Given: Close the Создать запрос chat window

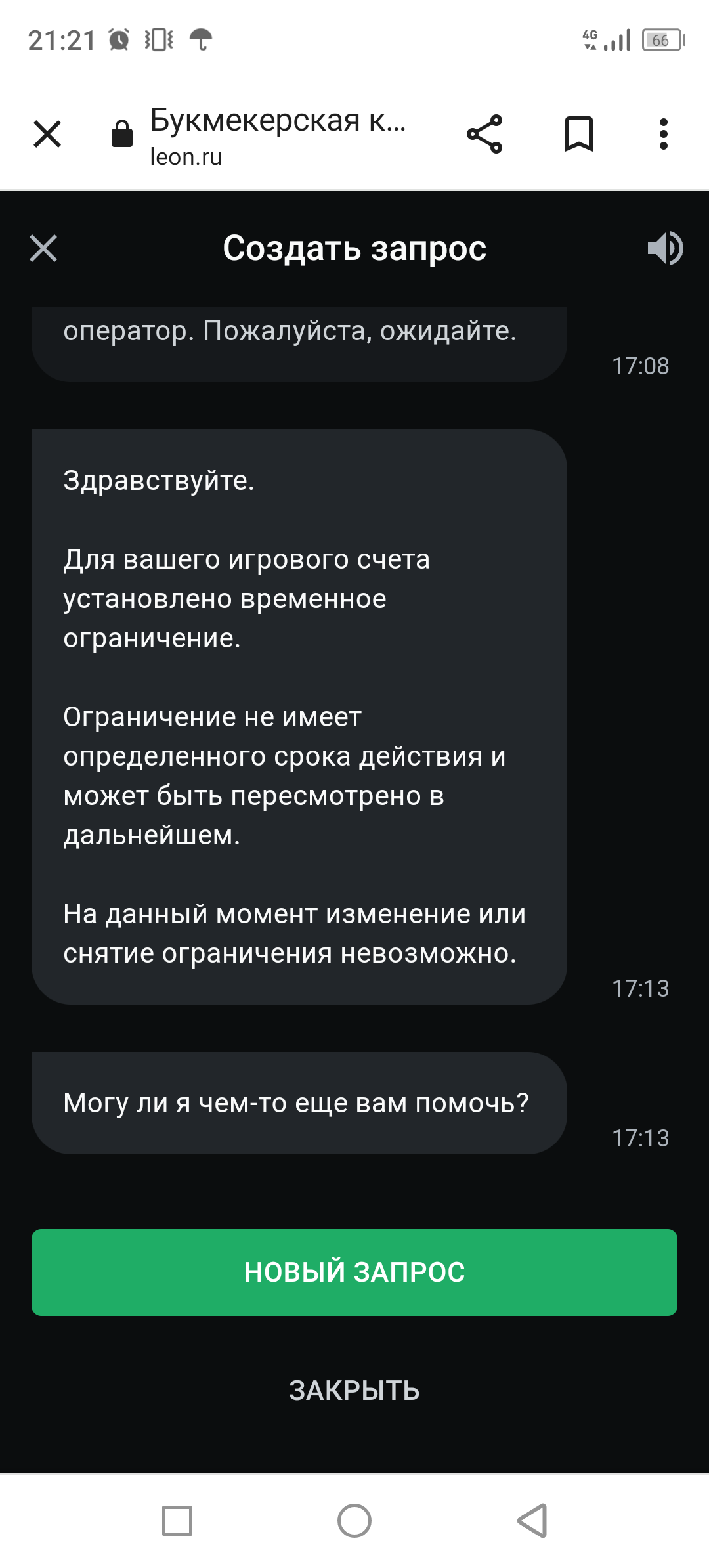Looking at the screenshot, I should point(43,249).
